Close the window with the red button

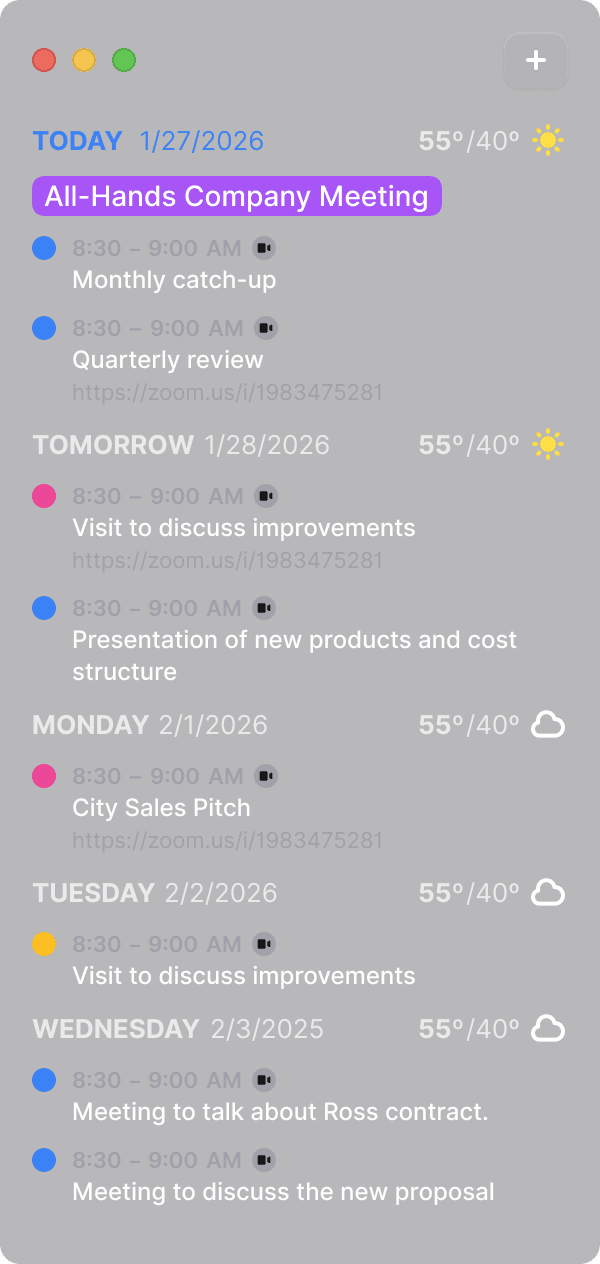point(44,60)
